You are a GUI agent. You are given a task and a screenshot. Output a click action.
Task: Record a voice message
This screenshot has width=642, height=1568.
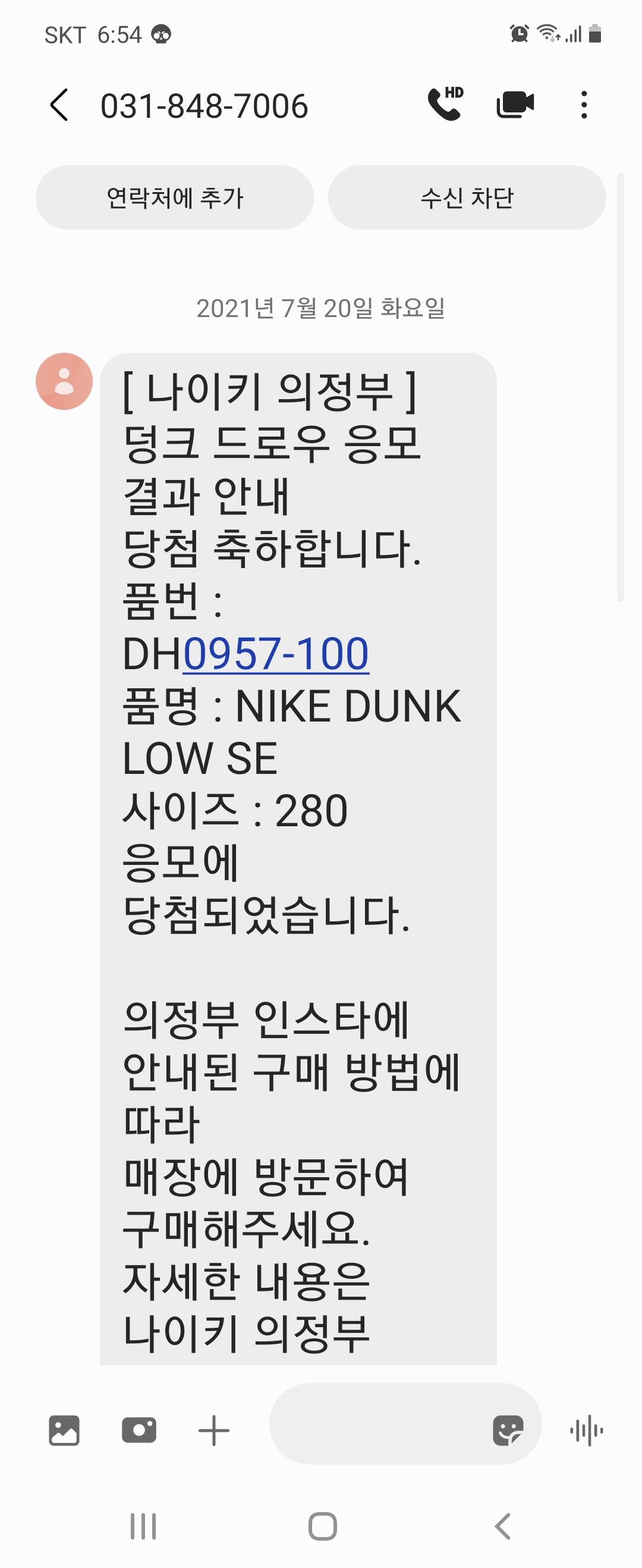point(587,1431)
